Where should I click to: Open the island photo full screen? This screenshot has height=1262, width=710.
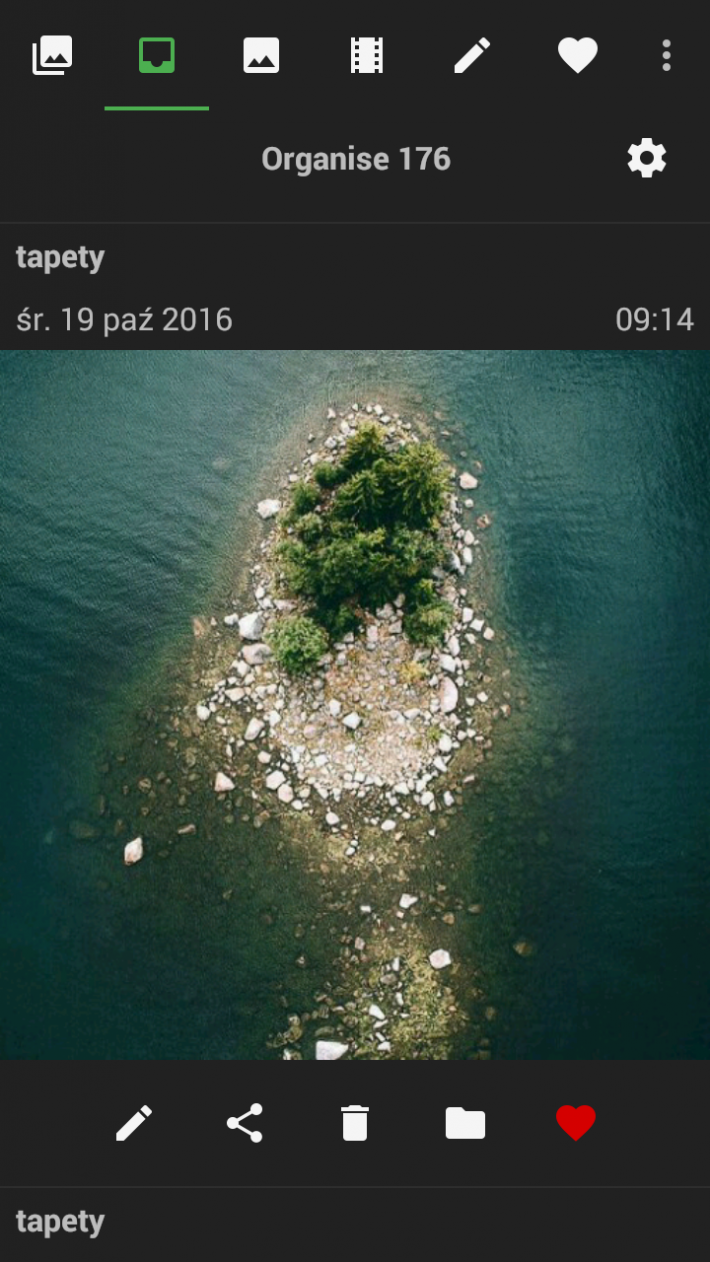[x=355, y=704]
